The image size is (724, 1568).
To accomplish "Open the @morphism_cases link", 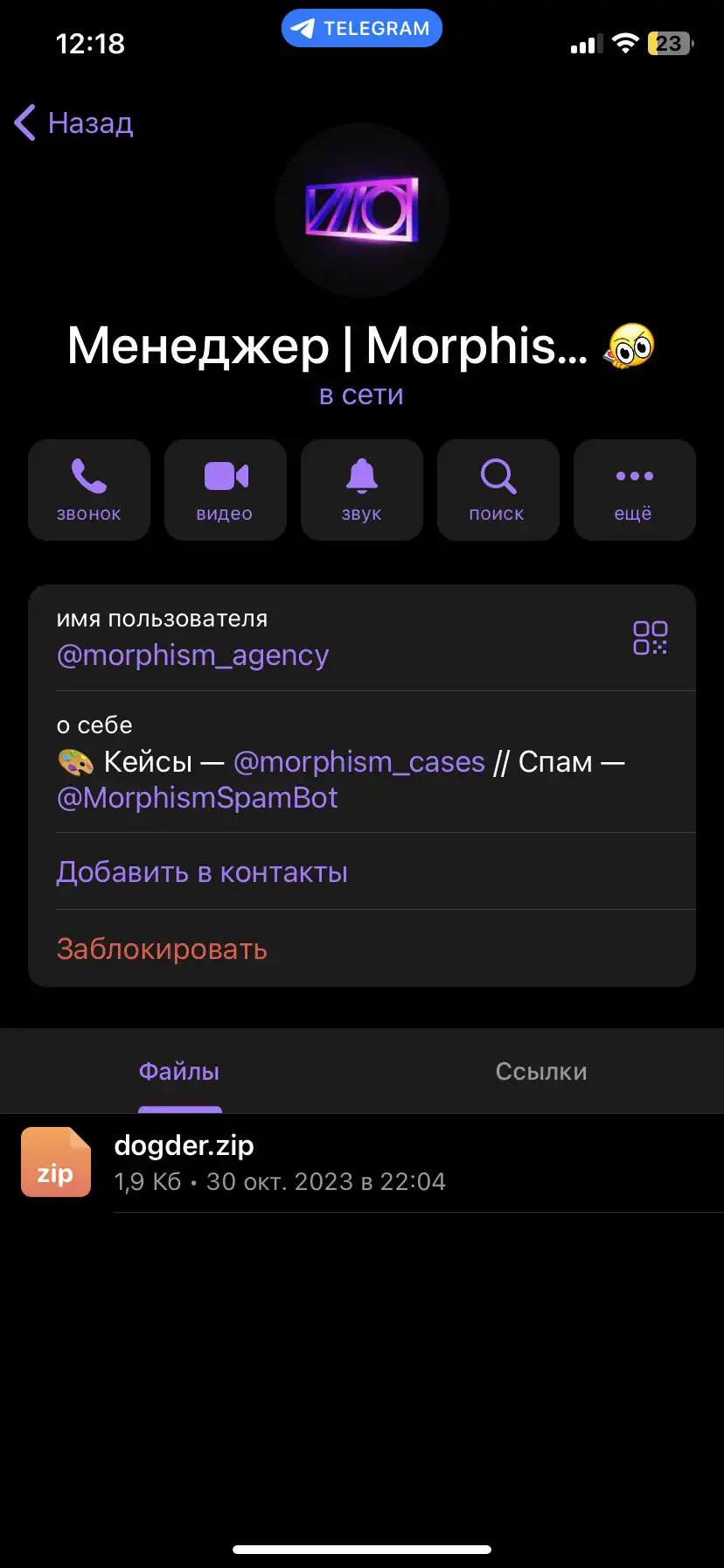I will (x=359, y=762).
